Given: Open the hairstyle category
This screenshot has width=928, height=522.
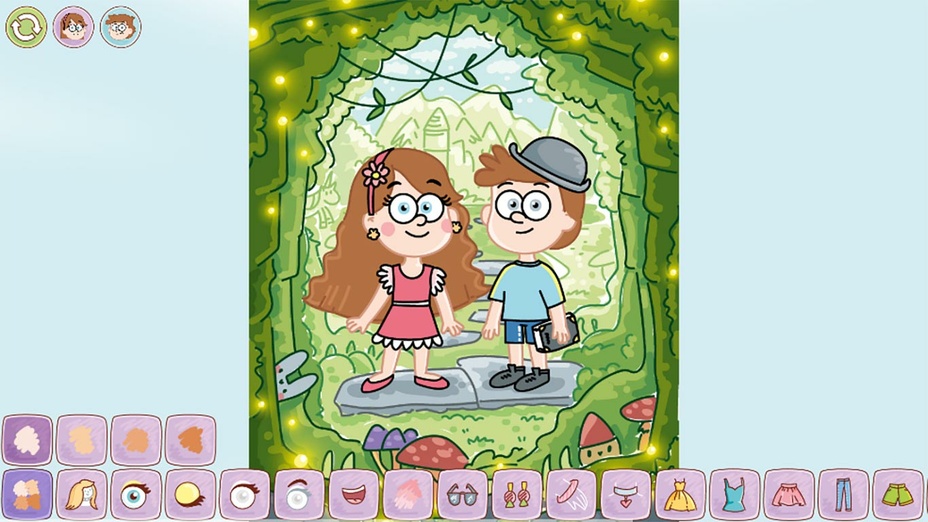Looking at the screenshot, I should [x=82, y=495].
